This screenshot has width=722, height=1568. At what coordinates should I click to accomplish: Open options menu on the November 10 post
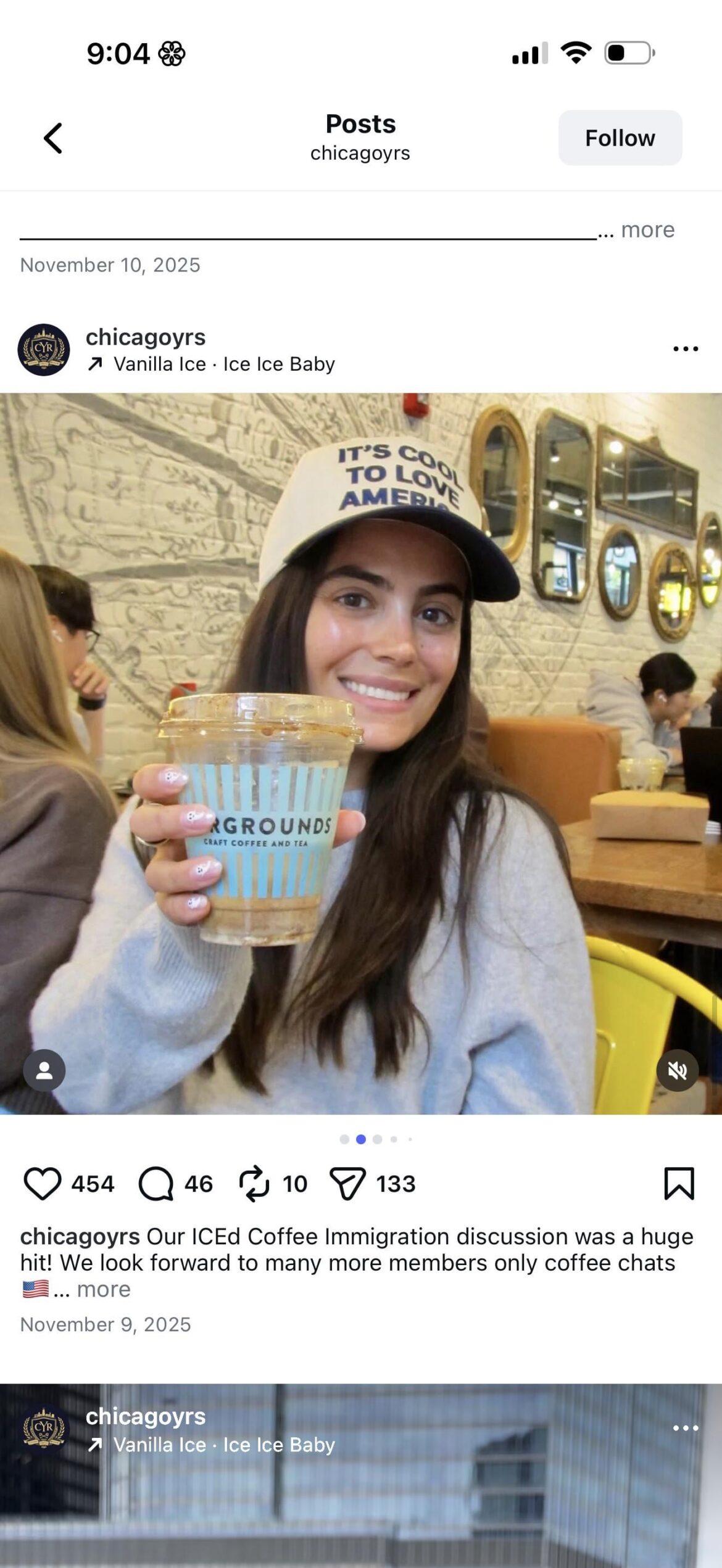[x=685, y=347]
